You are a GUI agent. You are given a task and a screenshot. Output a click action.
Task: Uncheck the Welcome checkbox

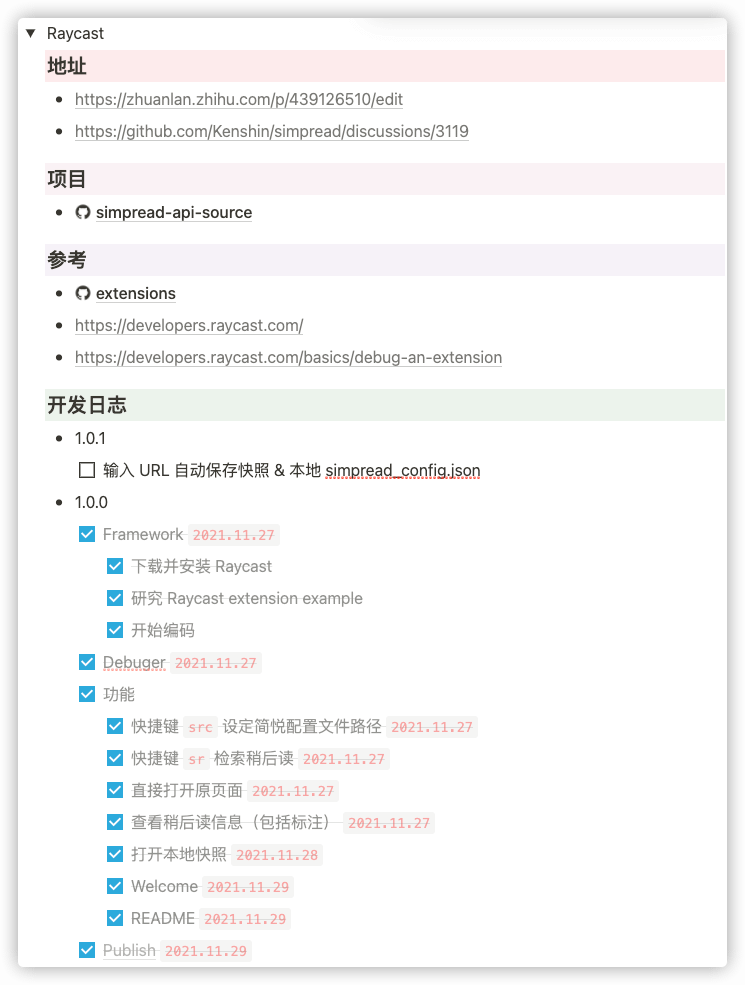[115, 886]
